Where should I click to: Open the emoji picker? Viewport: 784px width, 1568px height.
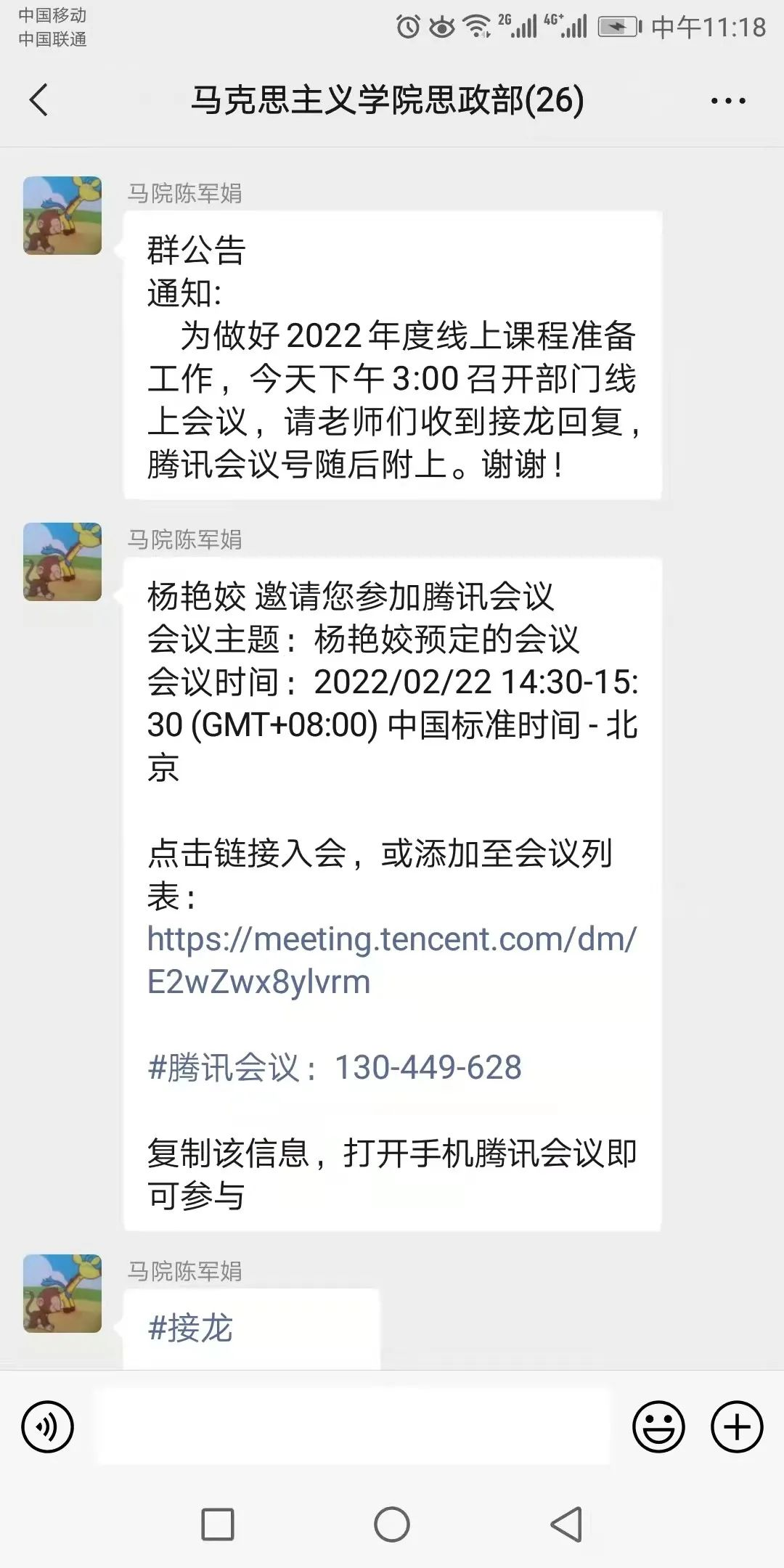point(658,1427)
